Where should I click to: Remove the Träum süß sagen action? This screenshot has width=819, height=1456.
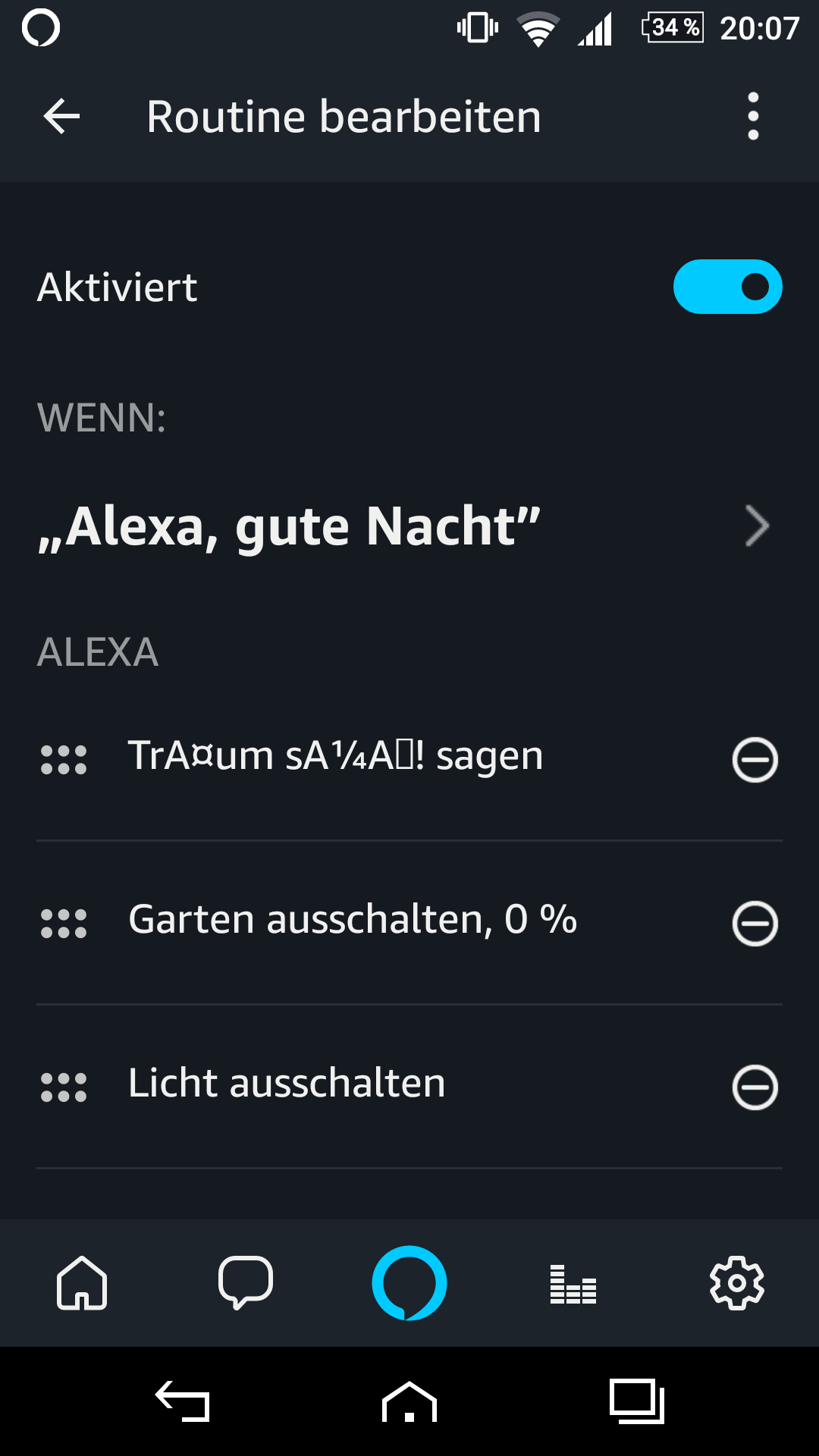(755, 759)
